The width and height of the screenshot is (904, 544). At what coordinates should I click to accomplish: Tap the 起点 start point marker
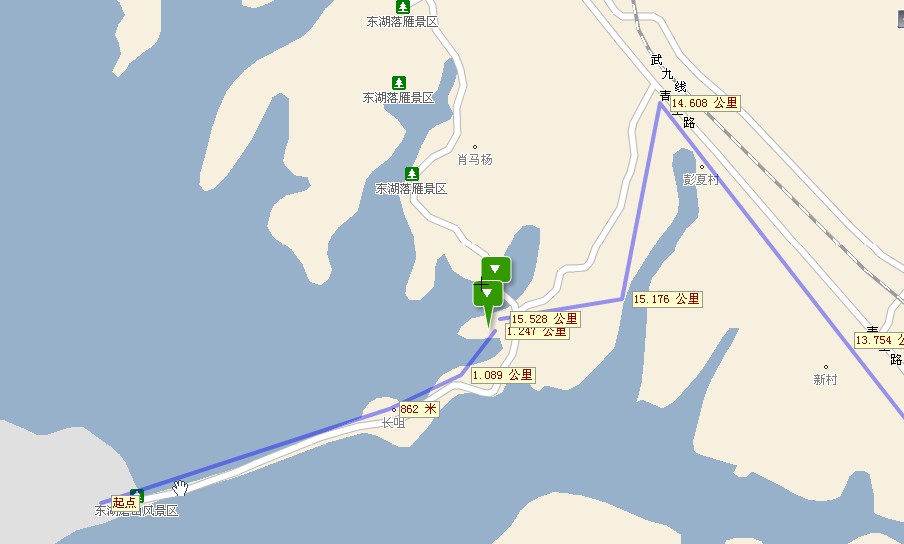click(124, 502)
